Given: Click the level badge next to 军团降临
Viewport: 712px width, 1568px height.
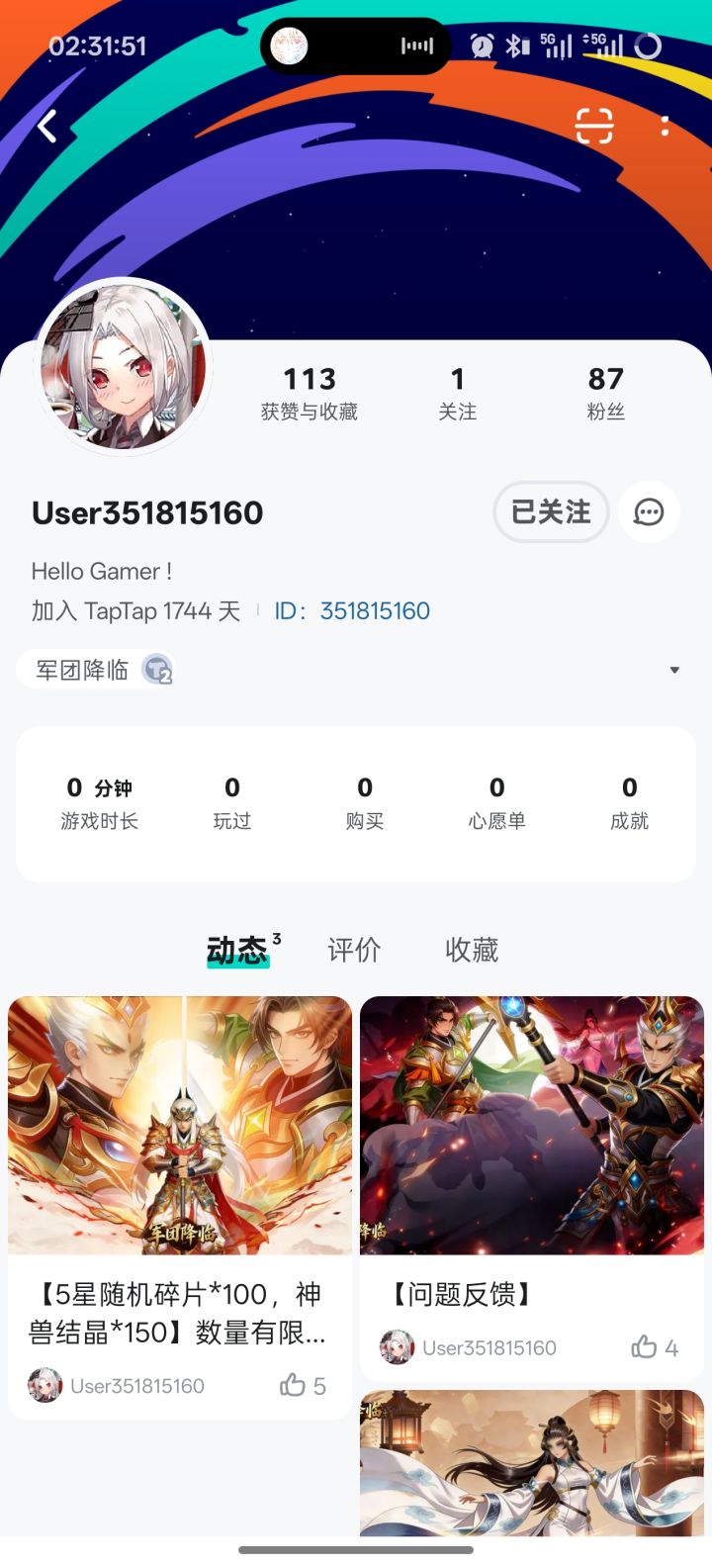Looking at the screenshot, I should [159, 670].
